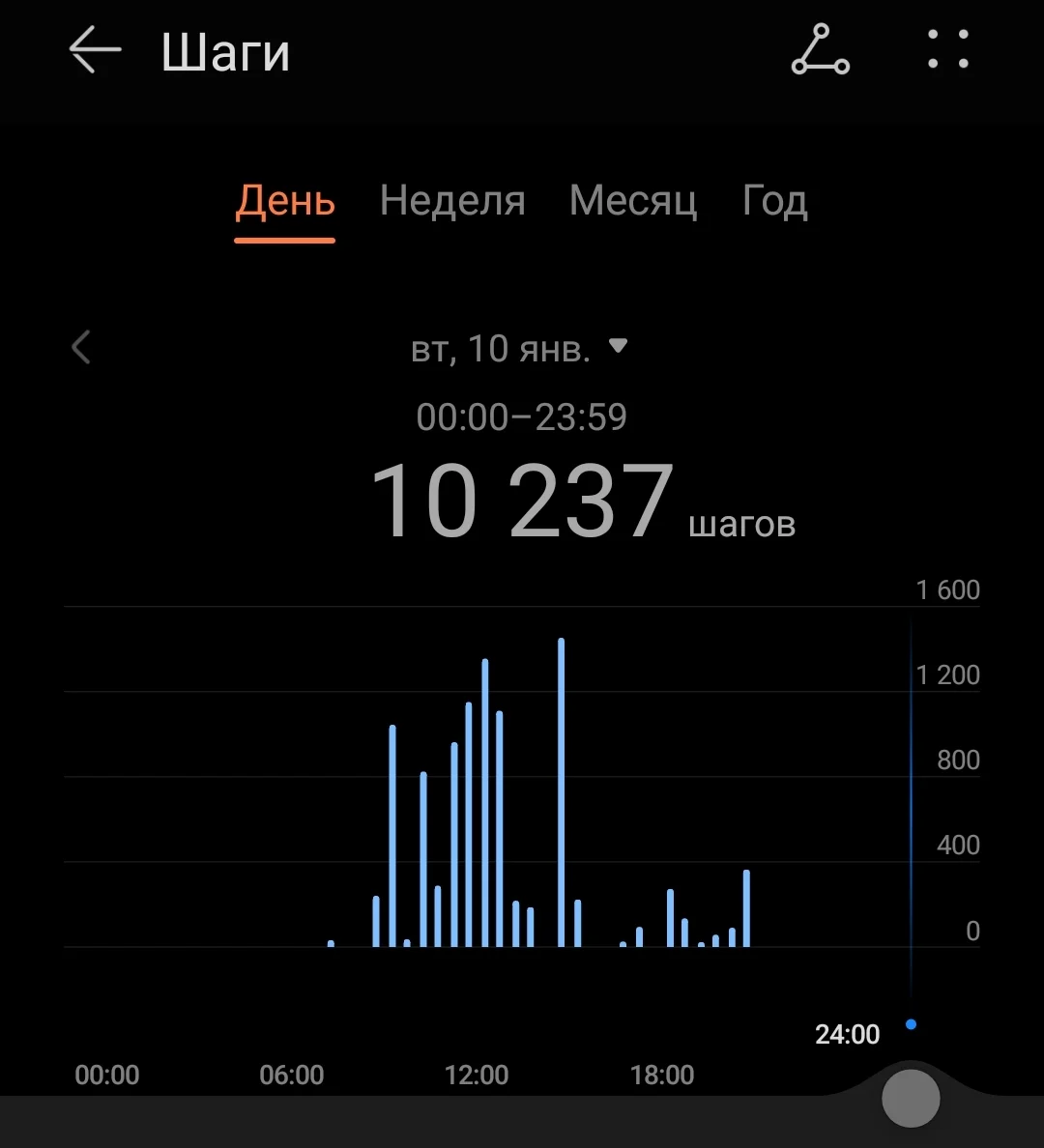Image resolution: width=1044 pixels, height=1148 pixels.
Task: Go to the previous day arrow
Action: (x=81, y=348)
